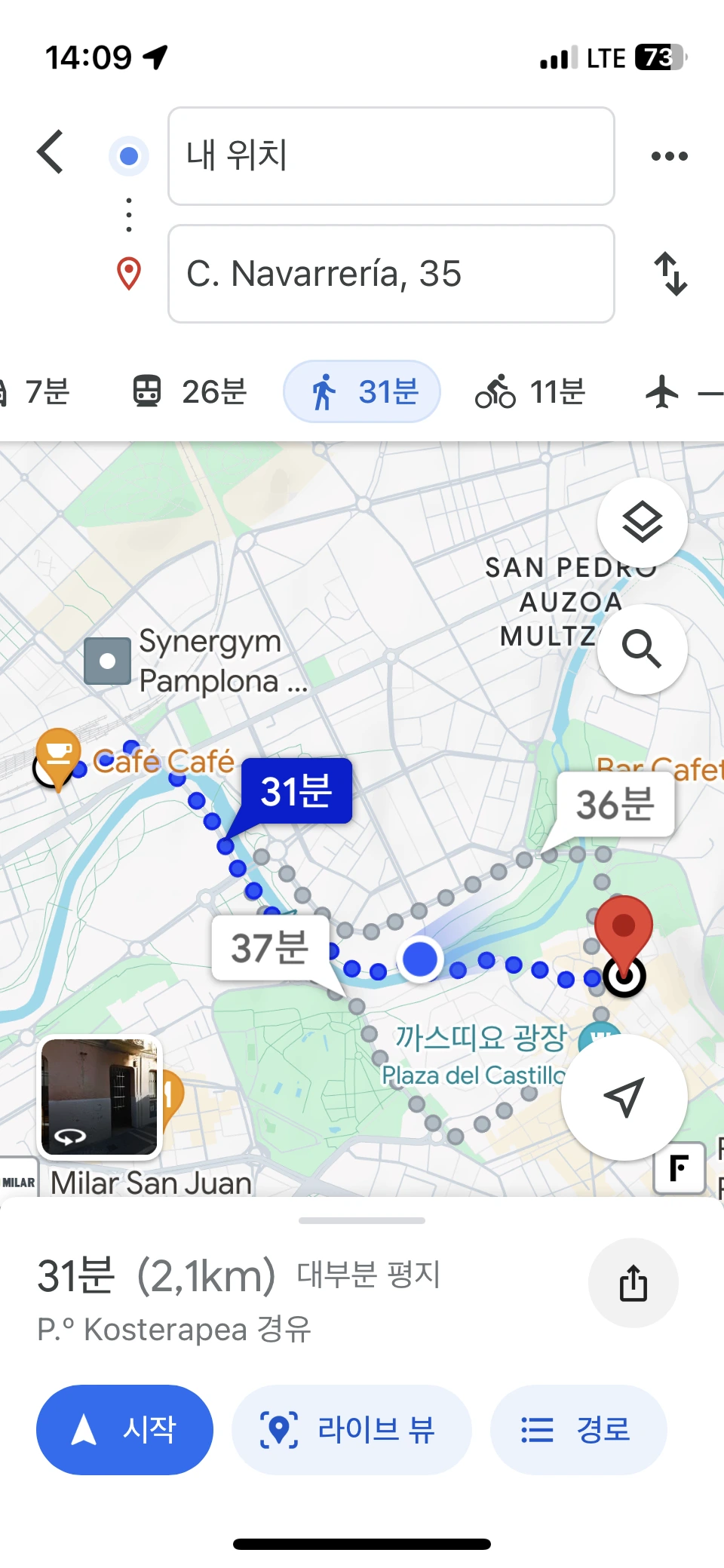This screenshot has width=724, height=1568.
Task: Swap start and destination points
Action: click(670, 273)
